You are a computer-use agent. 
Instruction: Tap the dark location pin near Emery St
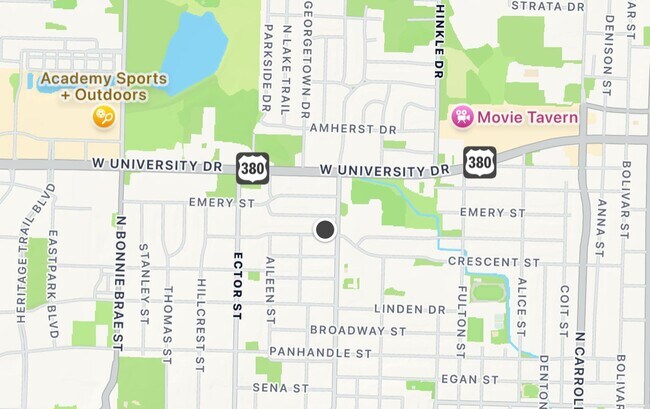coord(325,230)
